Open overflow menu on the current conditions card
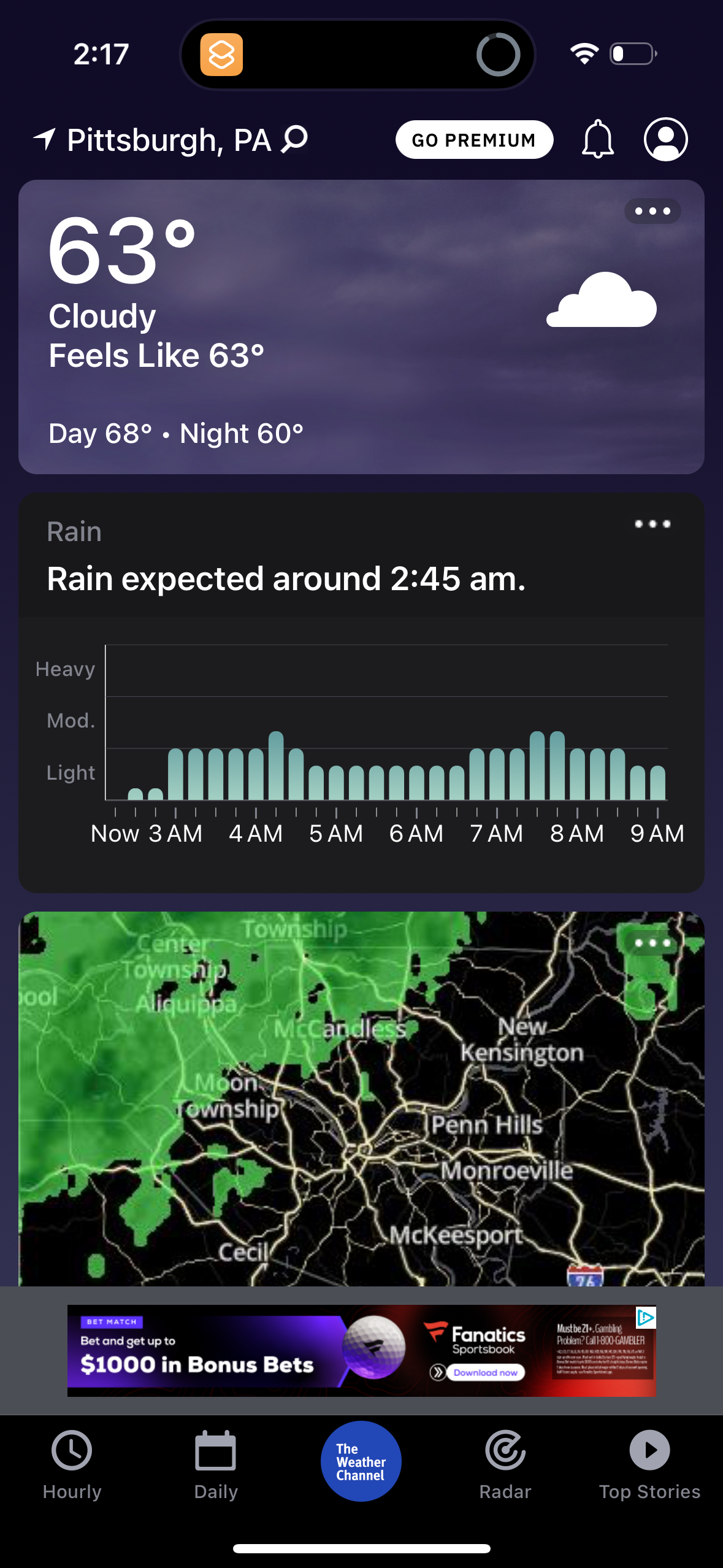Image resolution: width=723 pixels, height=1568 pixels. pyautogui.click(x=652, y=210)
